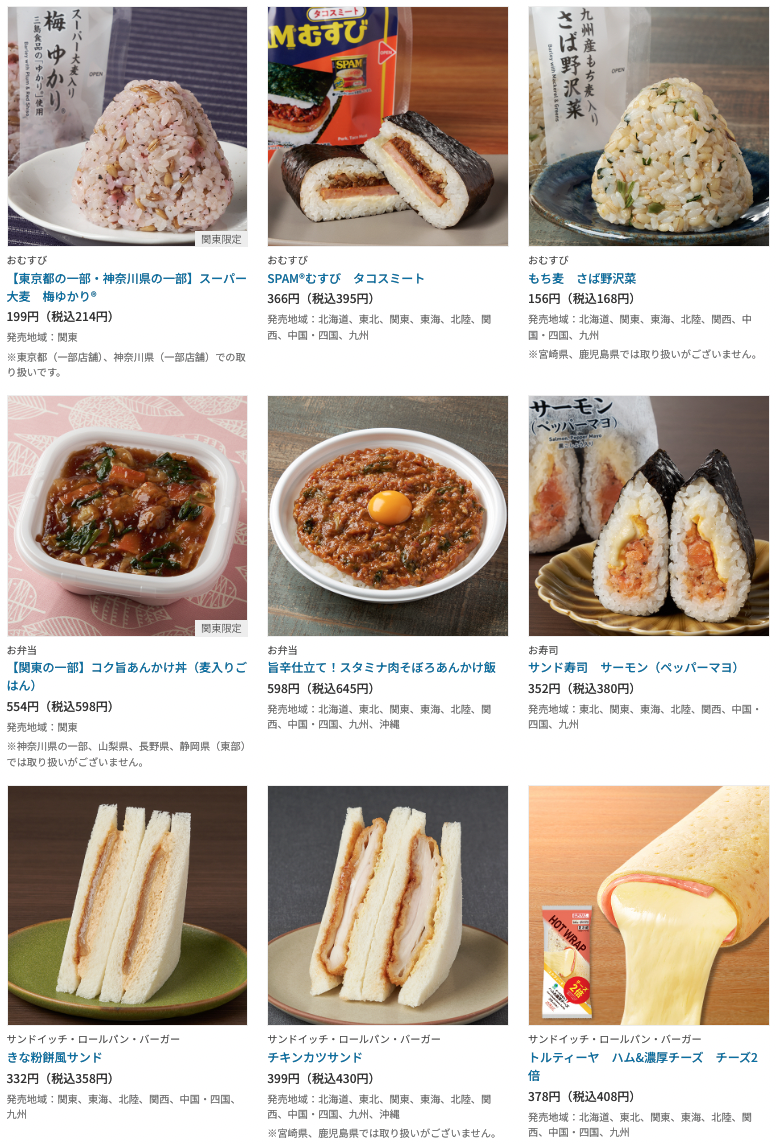Open the チキンカツサンド title link
Screen dimensions: 776x1144
(315, 1058)
